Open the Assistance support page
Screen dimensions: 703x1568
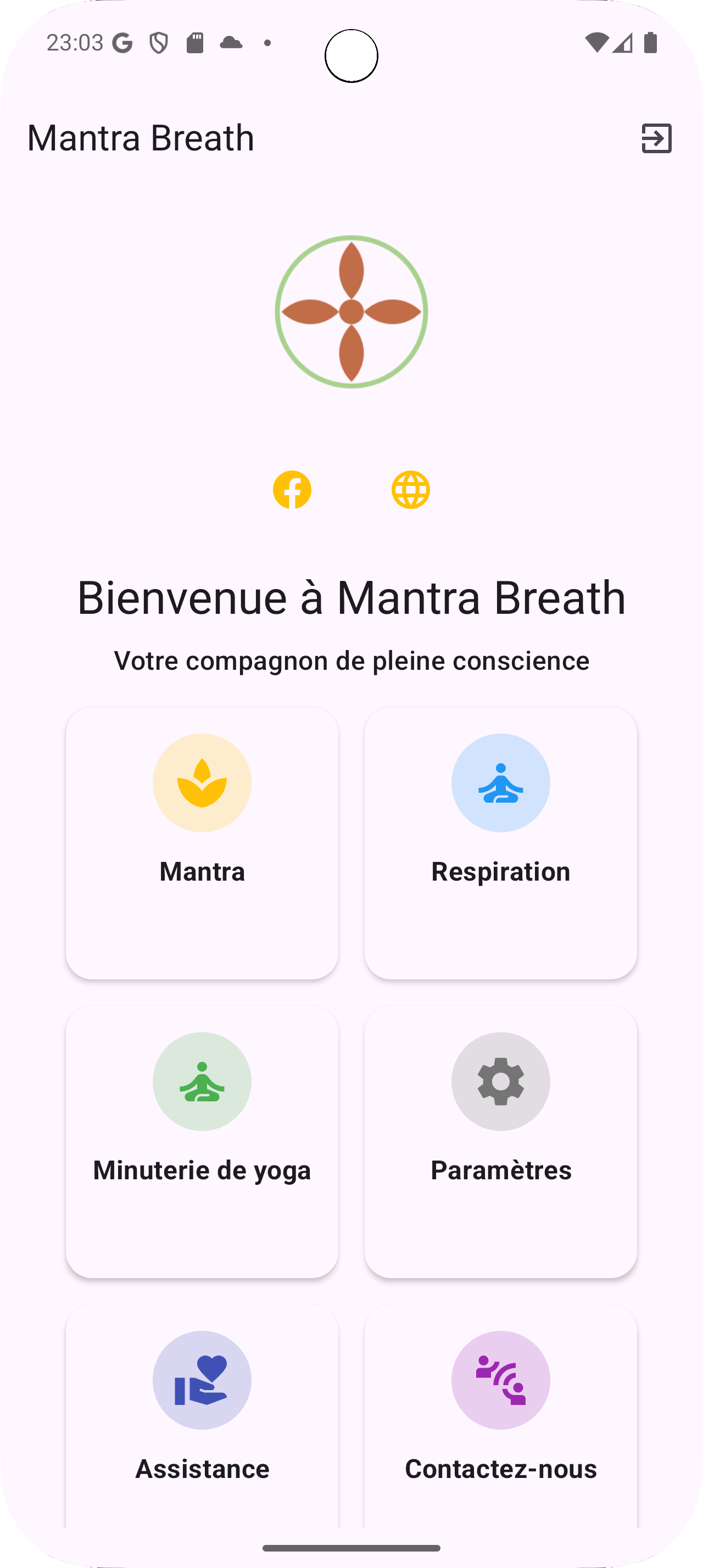pyautogui.click(x=202, y=1418)
